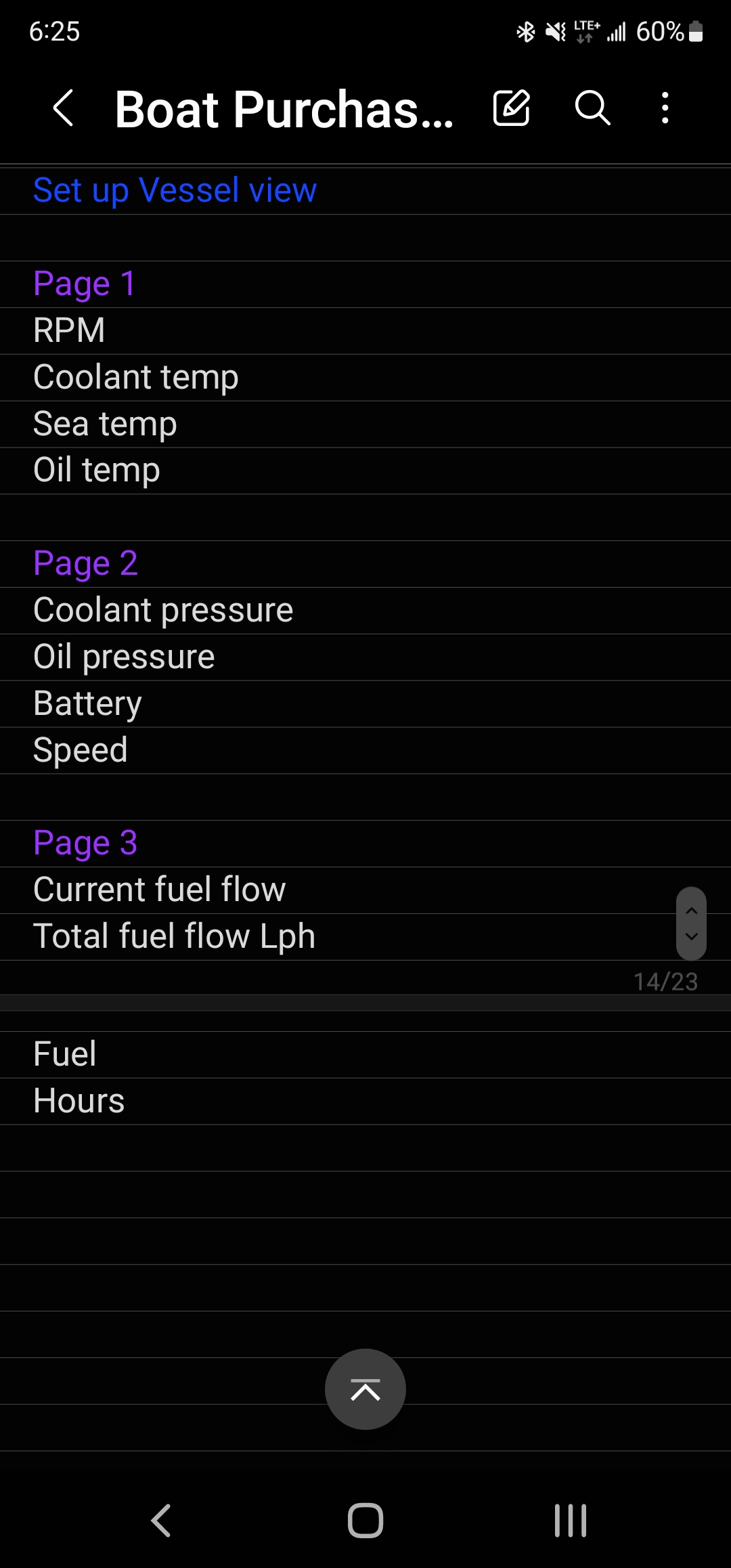Open the three-dot overflow menu
The image size is (731, 1568).
pyautogui.click(x=665, y=108)
